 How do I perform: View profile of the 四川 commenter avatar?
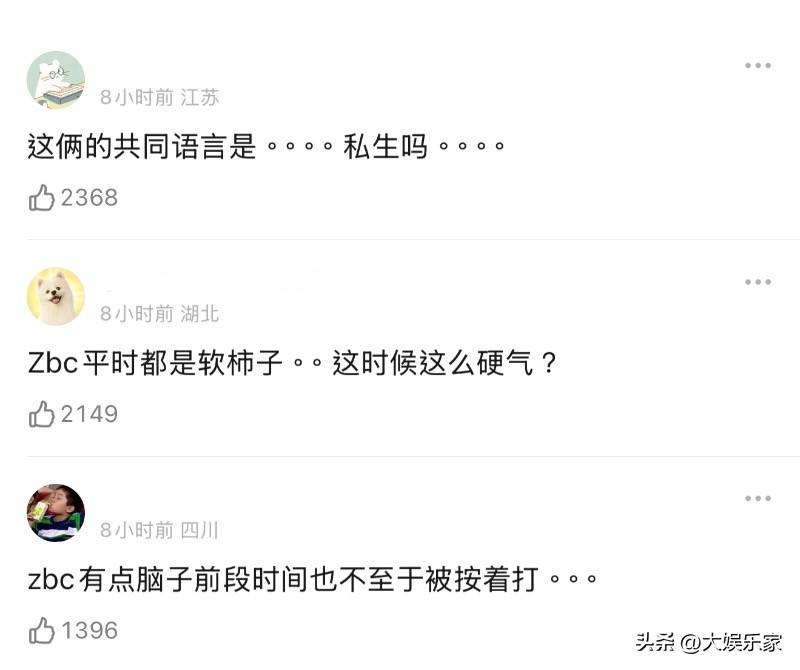[x=56, y=513]
